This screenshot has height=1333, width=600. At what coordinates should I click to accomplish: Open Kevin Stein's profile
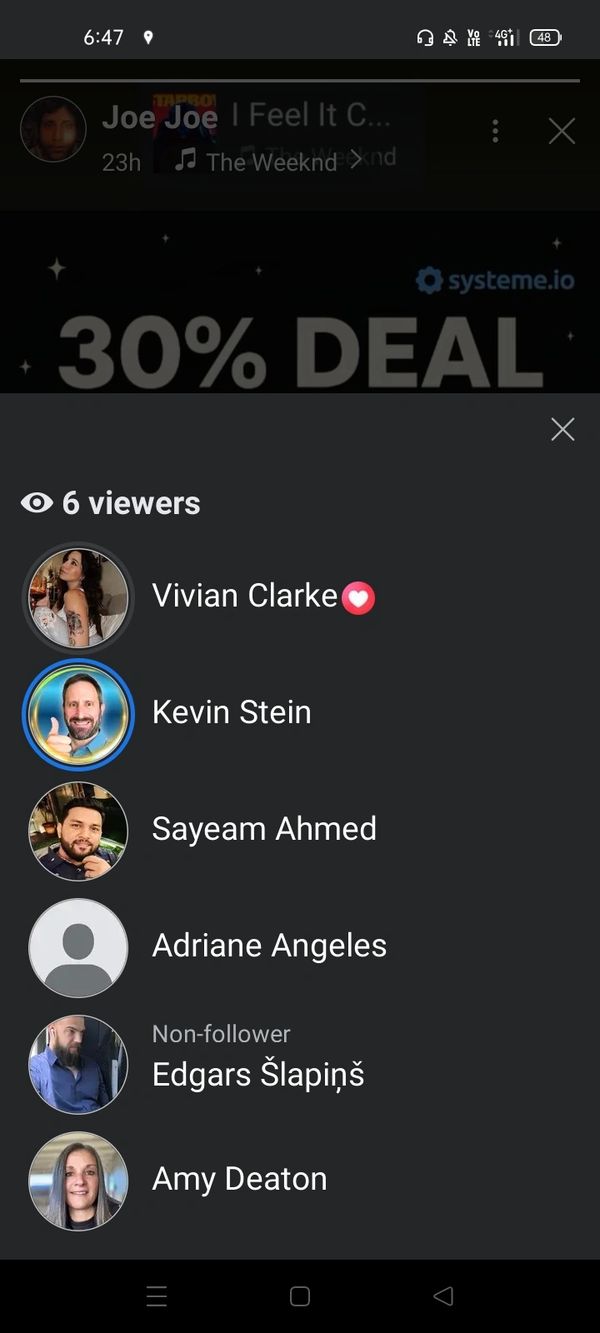point(231,713)
